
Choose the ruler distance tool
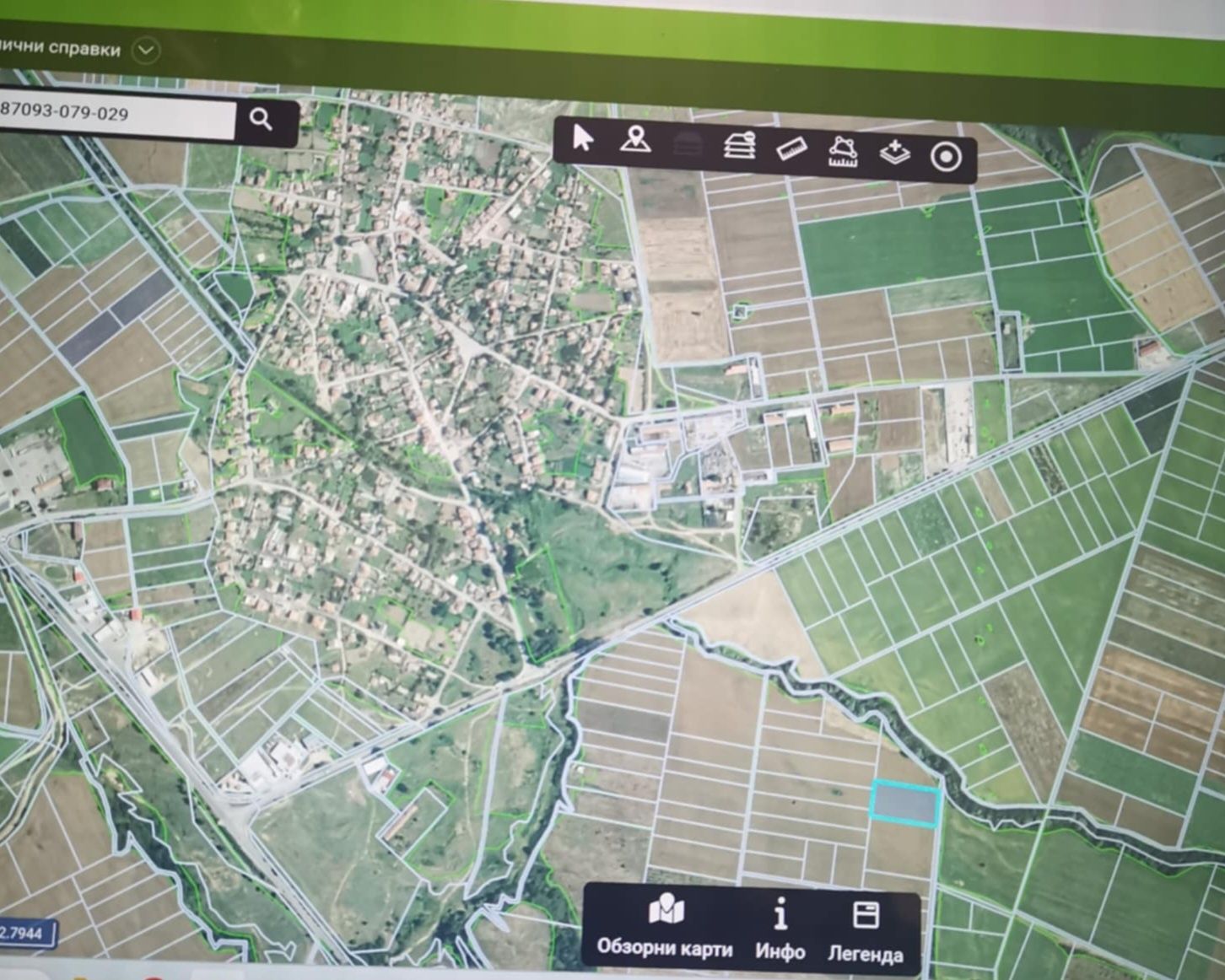pos(791,149)
